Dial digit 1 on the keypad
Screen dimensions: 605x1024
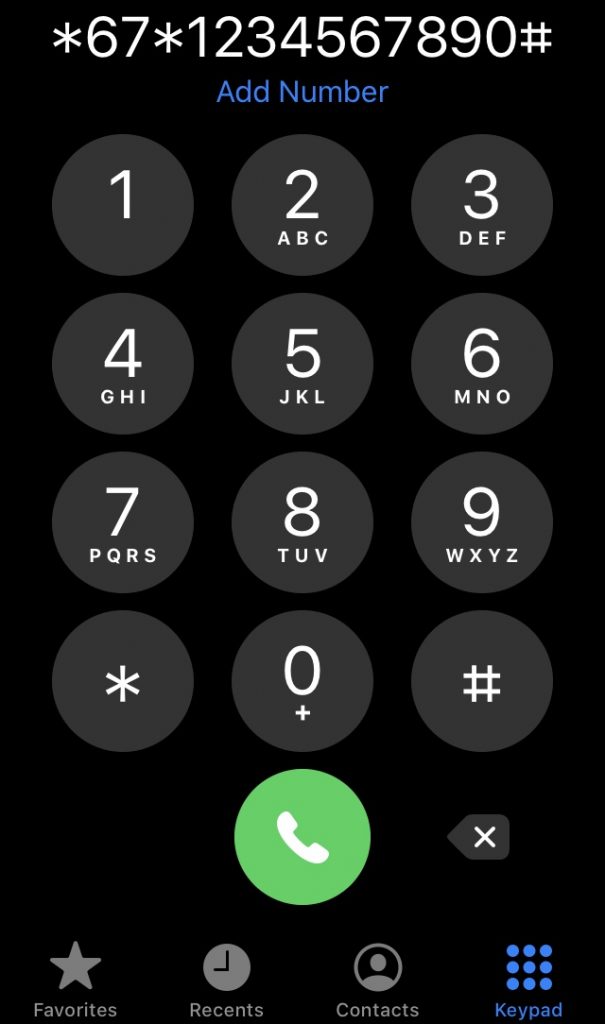(122, 205)
